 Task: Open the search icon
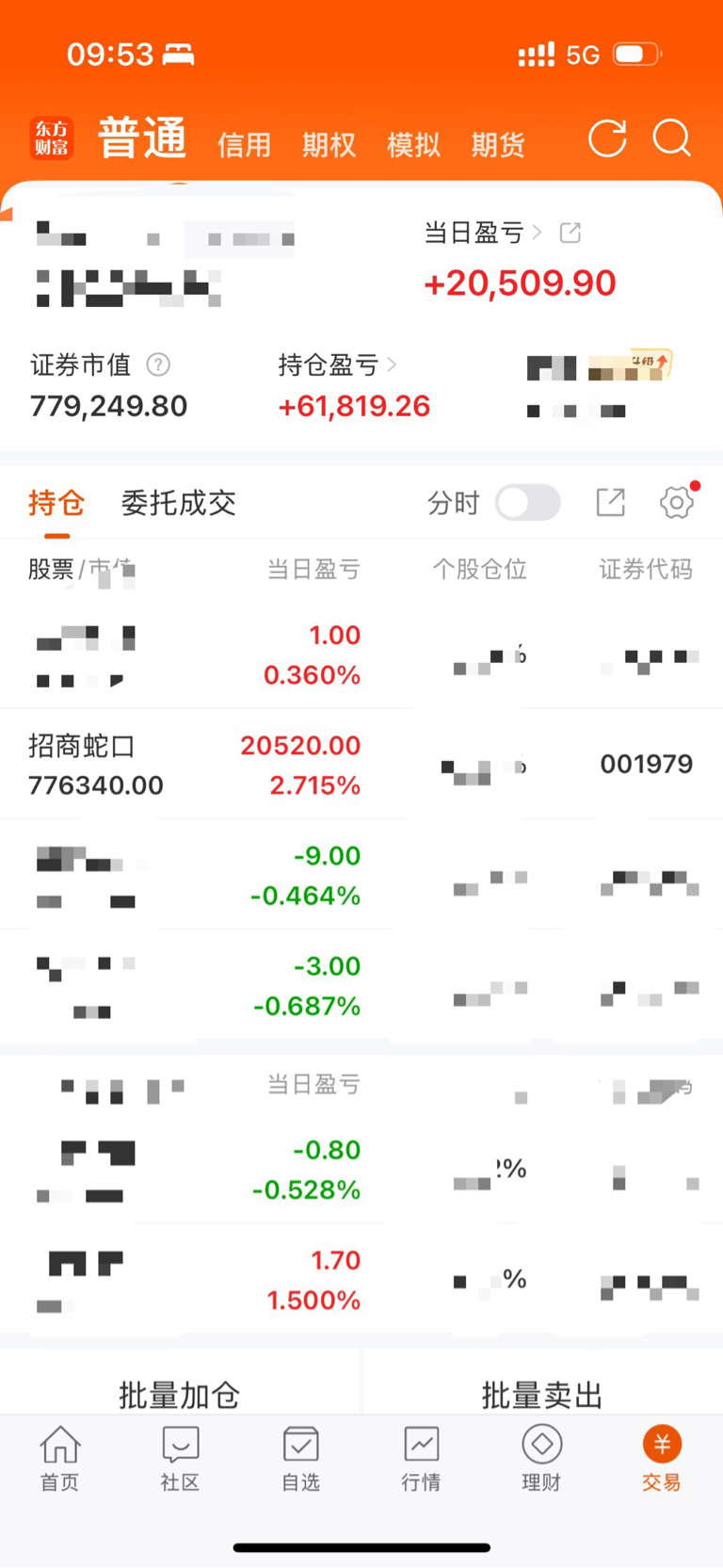(672, 139)
